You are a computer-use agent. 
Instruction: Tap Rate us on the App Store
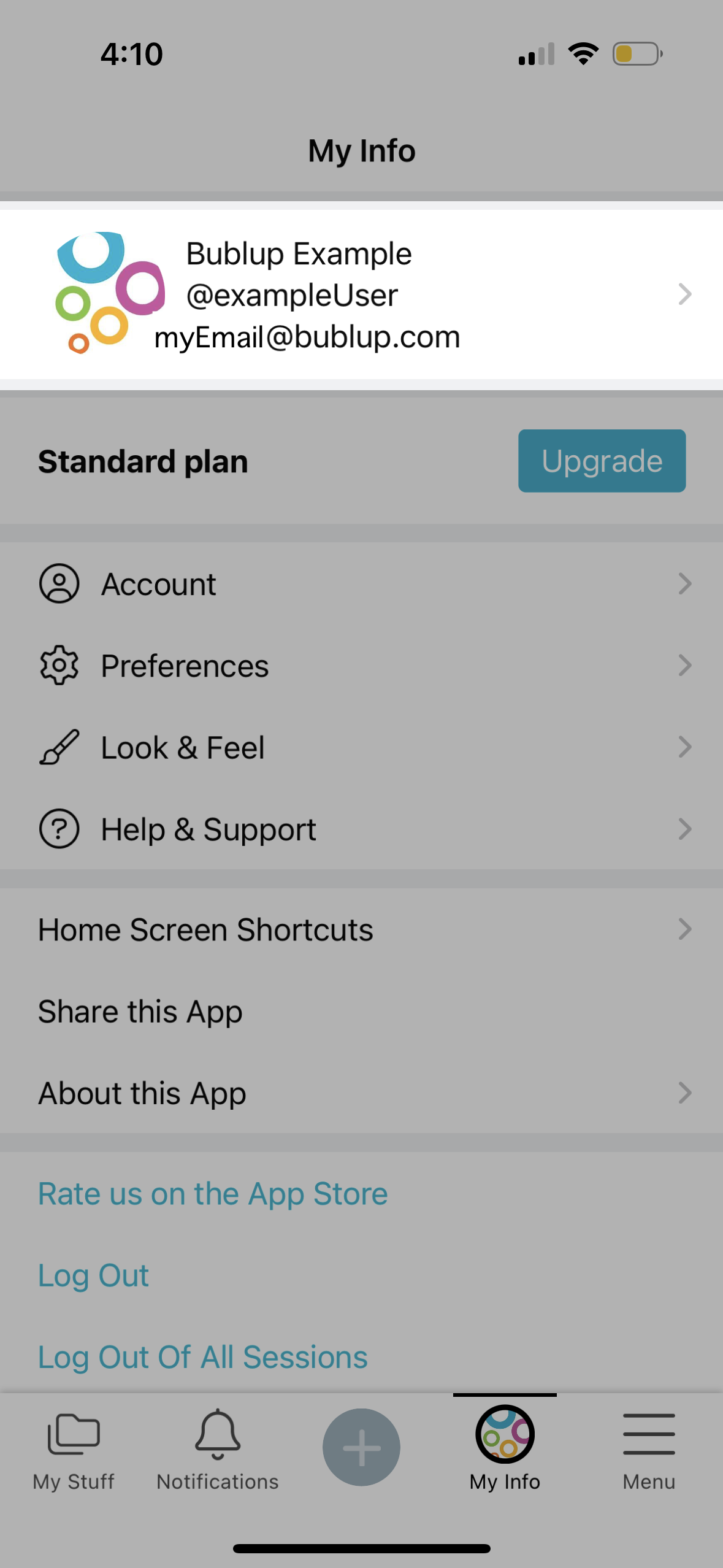213,1194
